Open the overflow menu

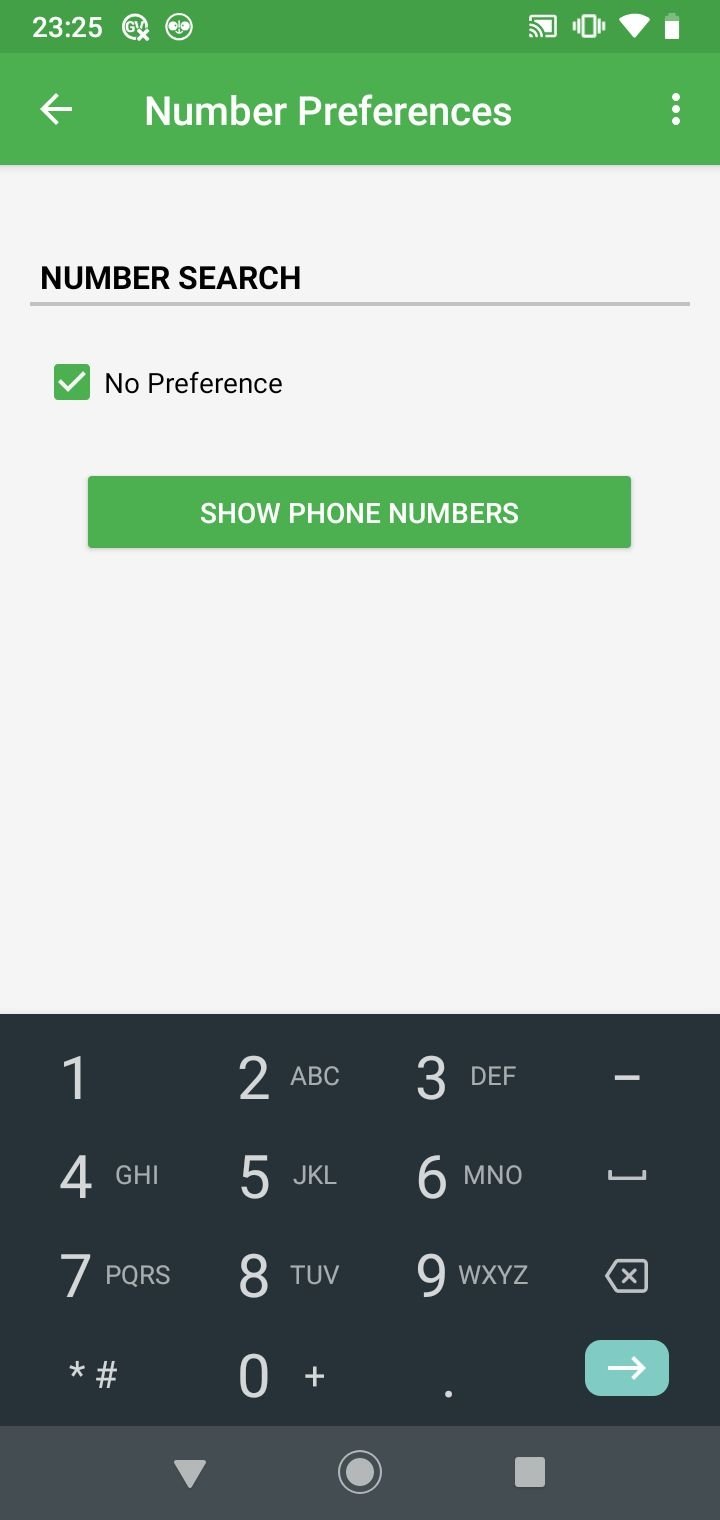676,110
